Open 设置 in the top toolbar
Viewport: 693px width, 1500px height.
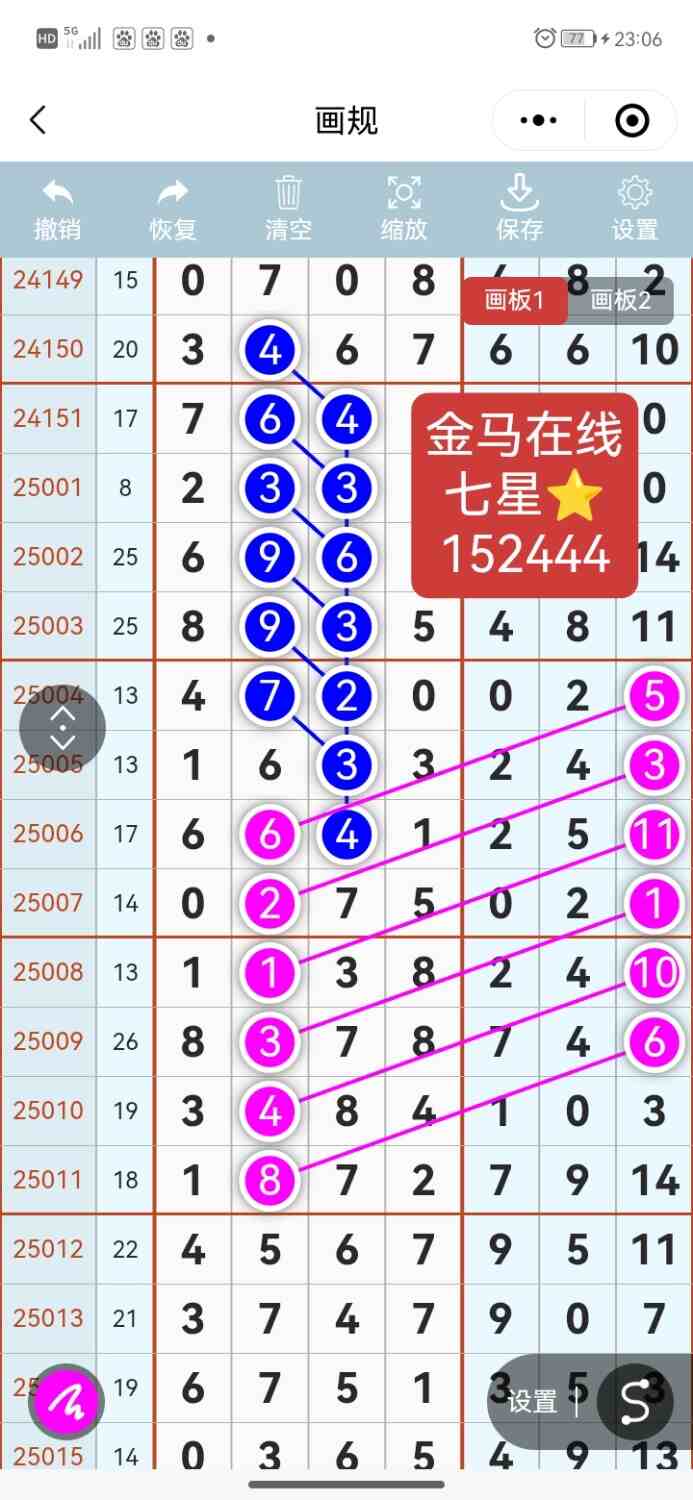[635, 209]
